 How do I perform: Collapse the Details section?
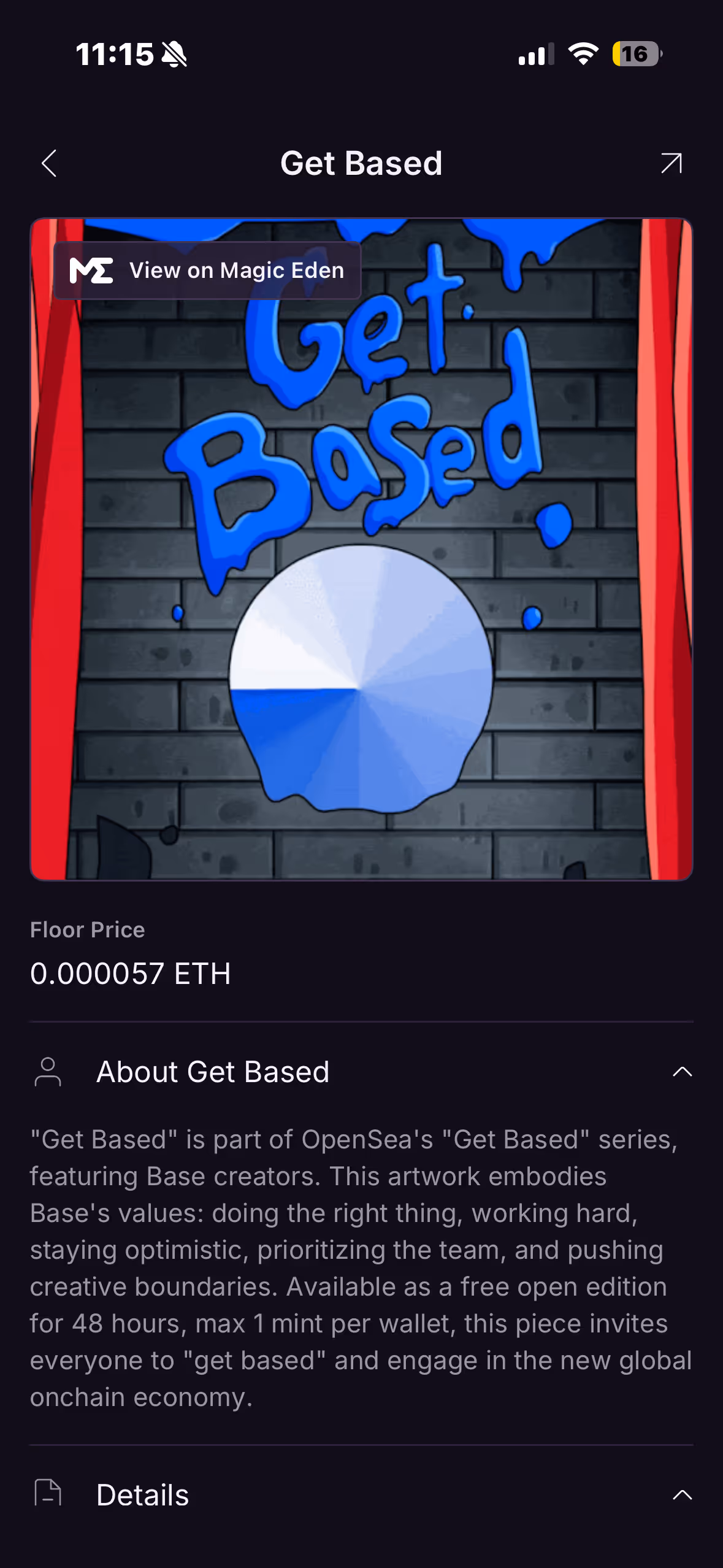682,1495
